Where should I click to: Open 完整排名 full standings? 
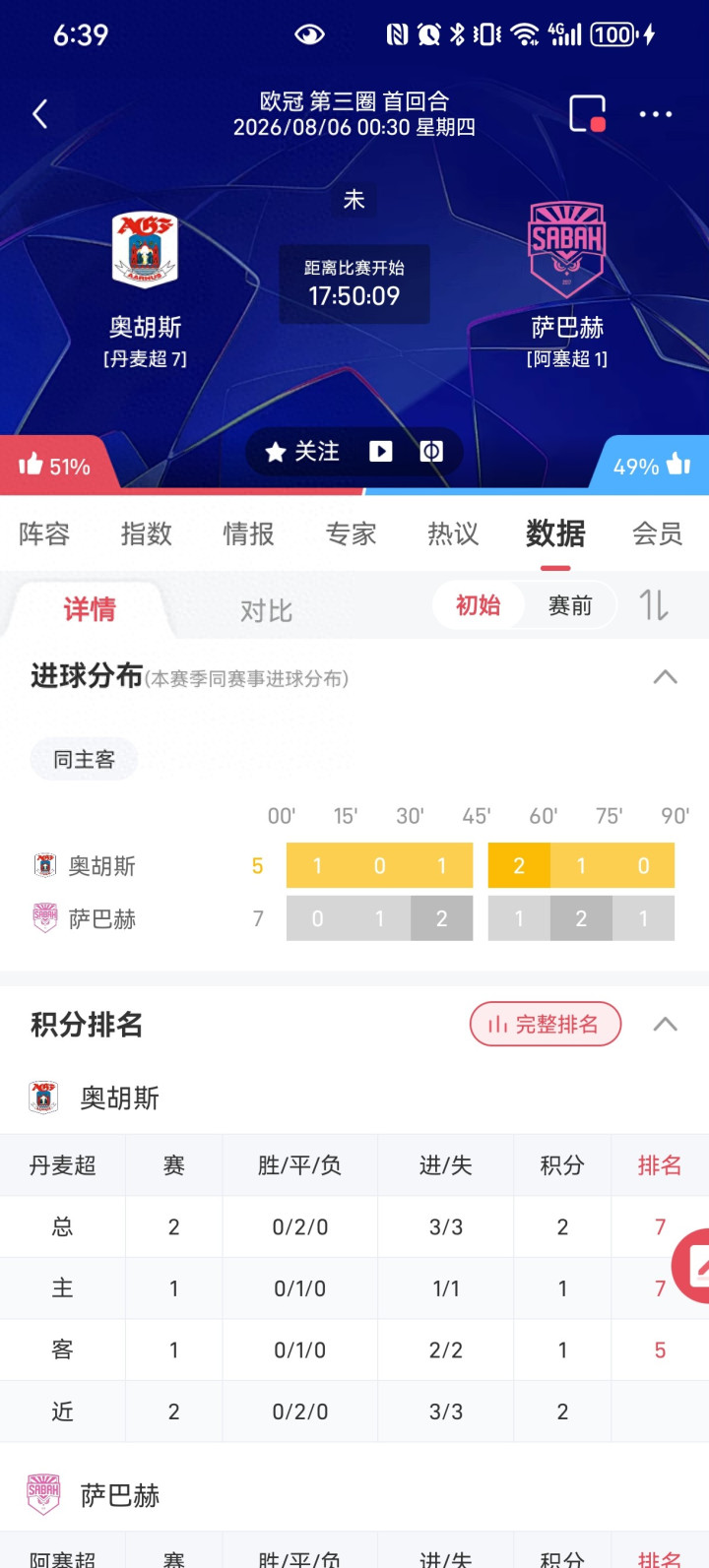click(x=546, y=1025)
